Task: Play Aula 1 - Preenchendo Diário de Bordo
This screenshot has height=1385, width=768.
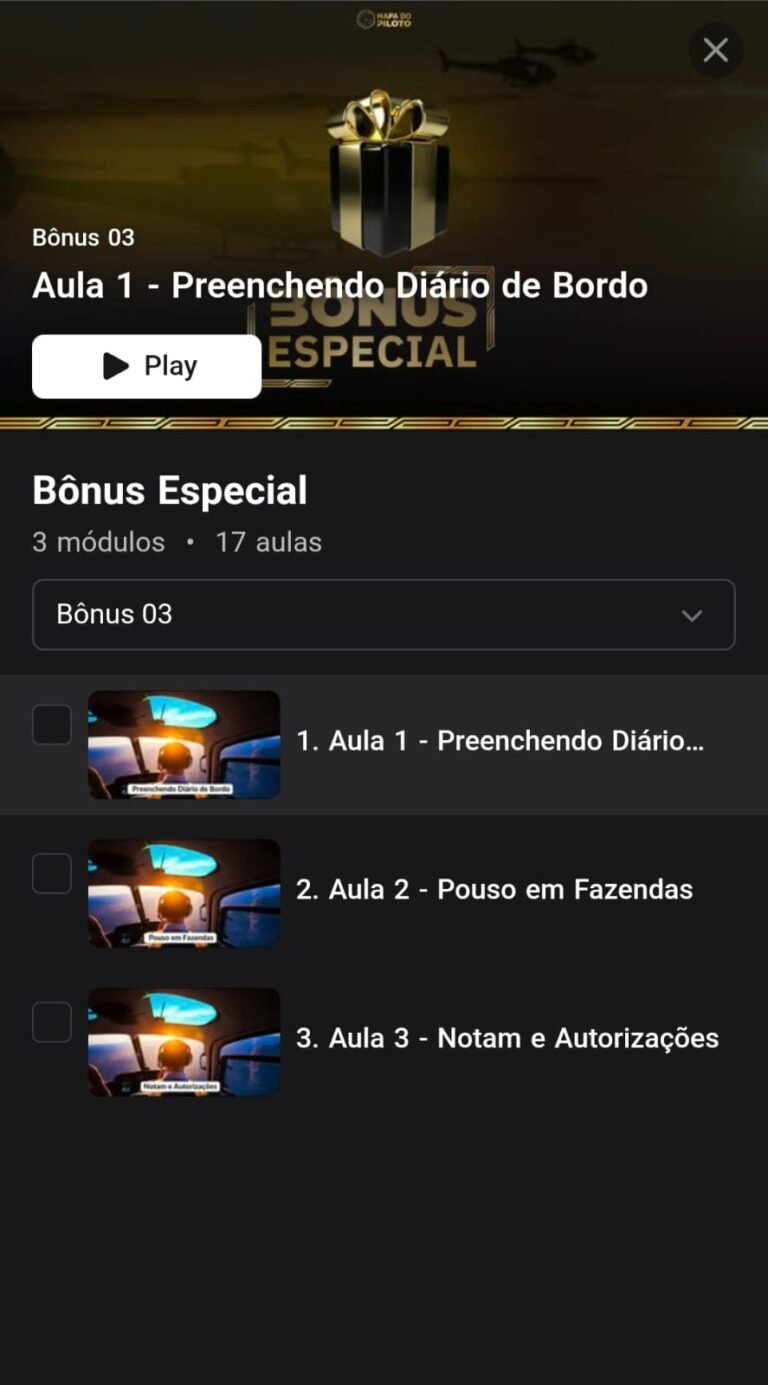Action: (147, 366)
